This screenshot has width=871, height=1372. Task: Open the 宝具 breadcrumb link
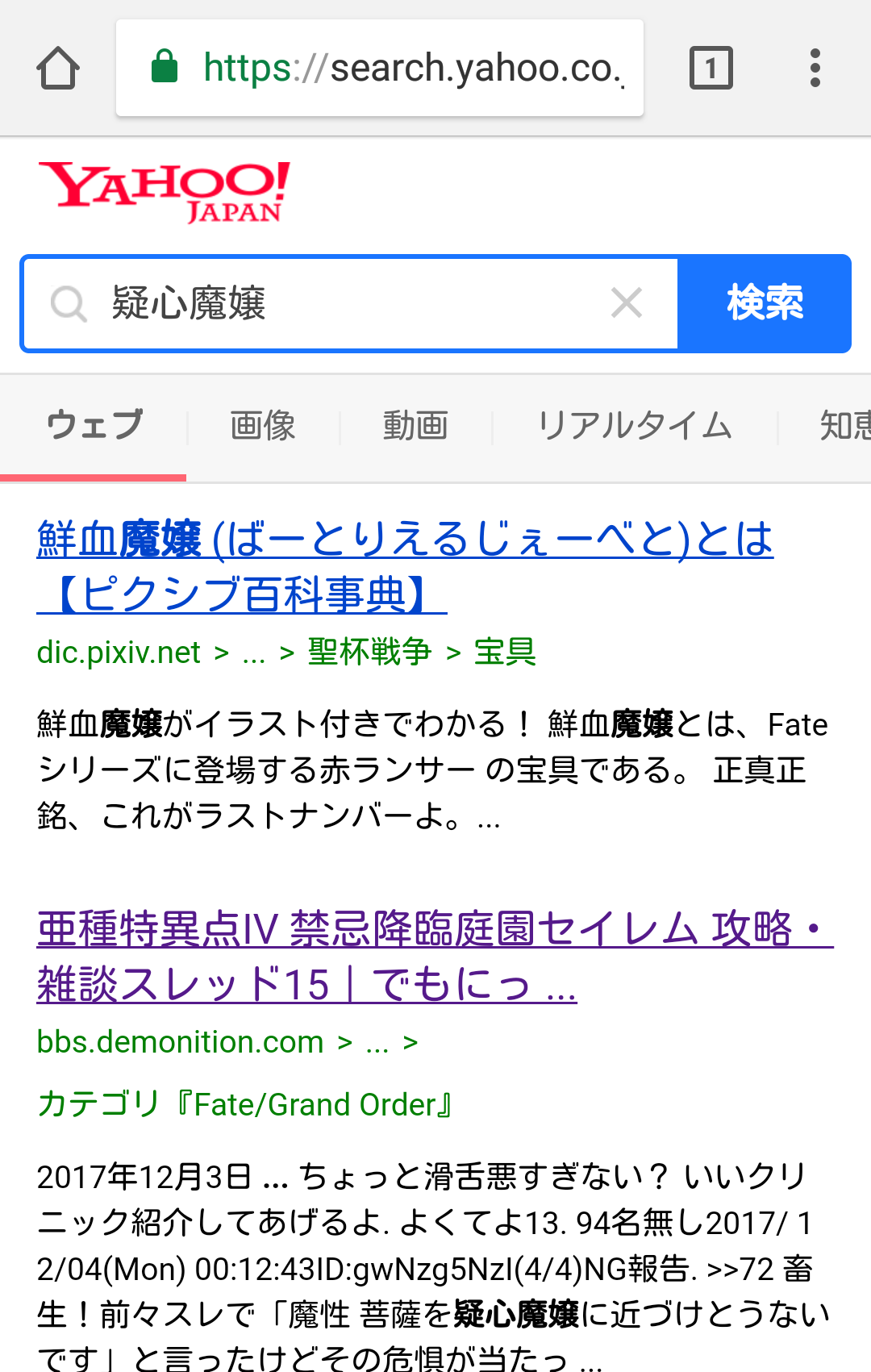click(505, 652)
